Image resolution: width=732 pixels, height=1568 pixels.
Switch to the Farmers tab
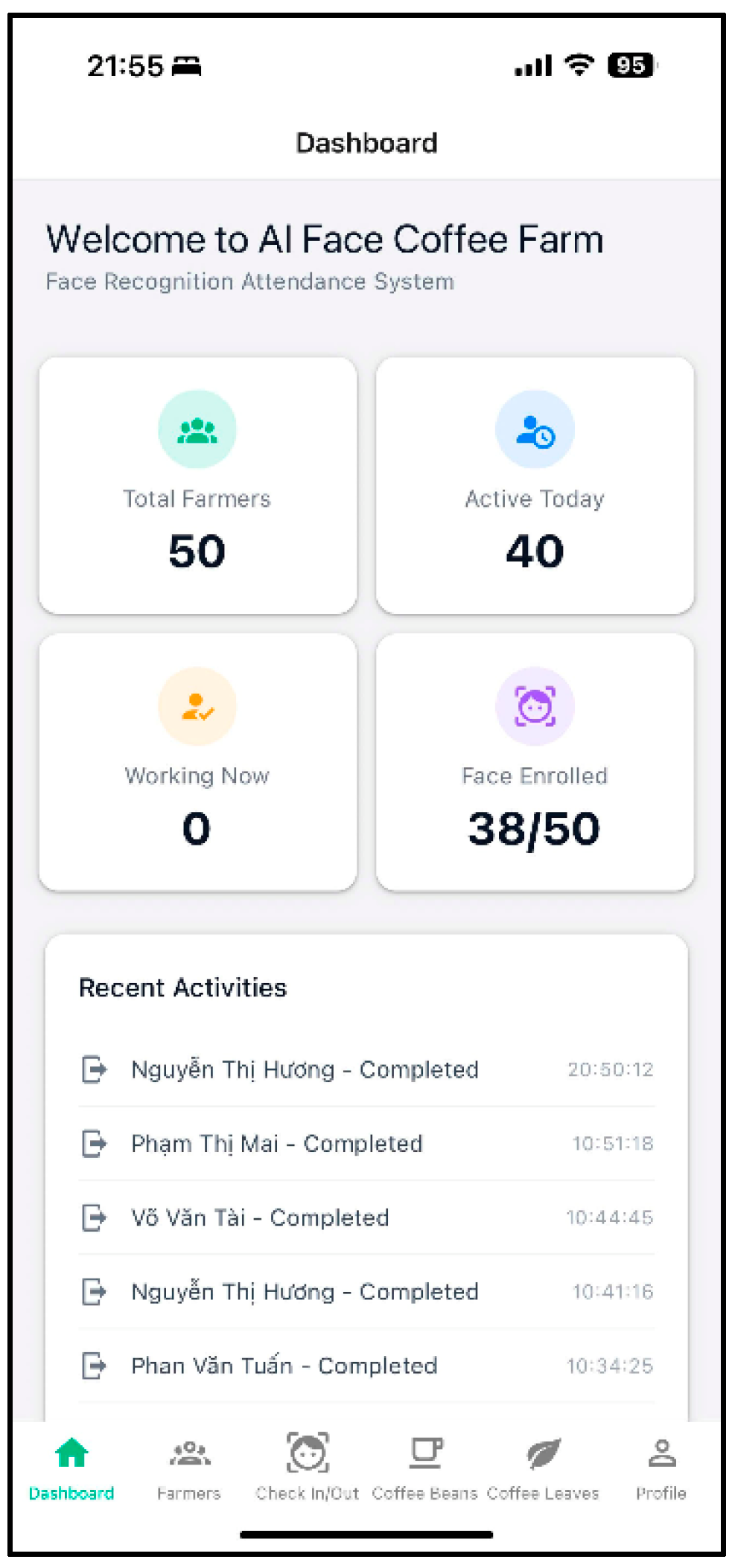[189, 1467]
